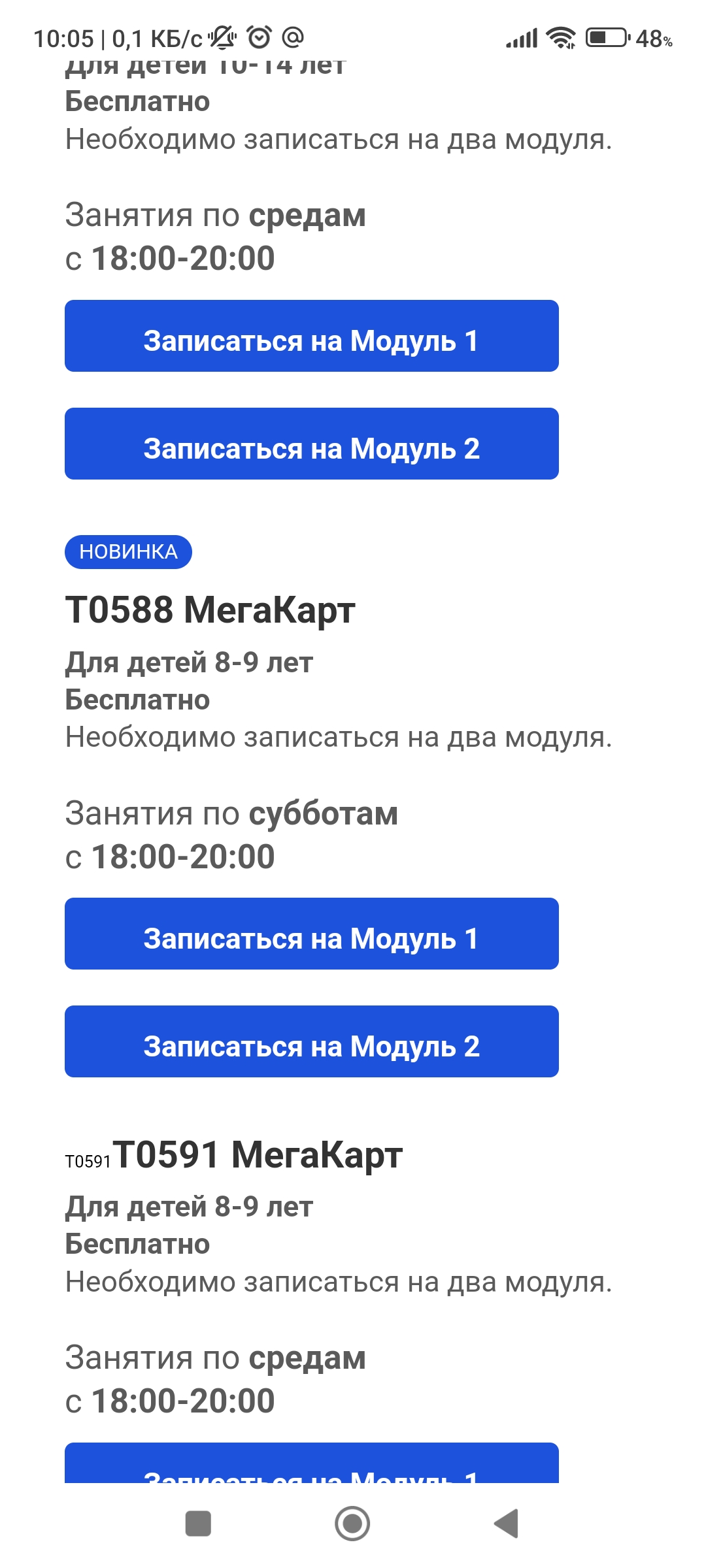Image resolution: width=706 pixels, height=1568 pixels.
Task: Go to the home screen
Action: click(352, 1524)
